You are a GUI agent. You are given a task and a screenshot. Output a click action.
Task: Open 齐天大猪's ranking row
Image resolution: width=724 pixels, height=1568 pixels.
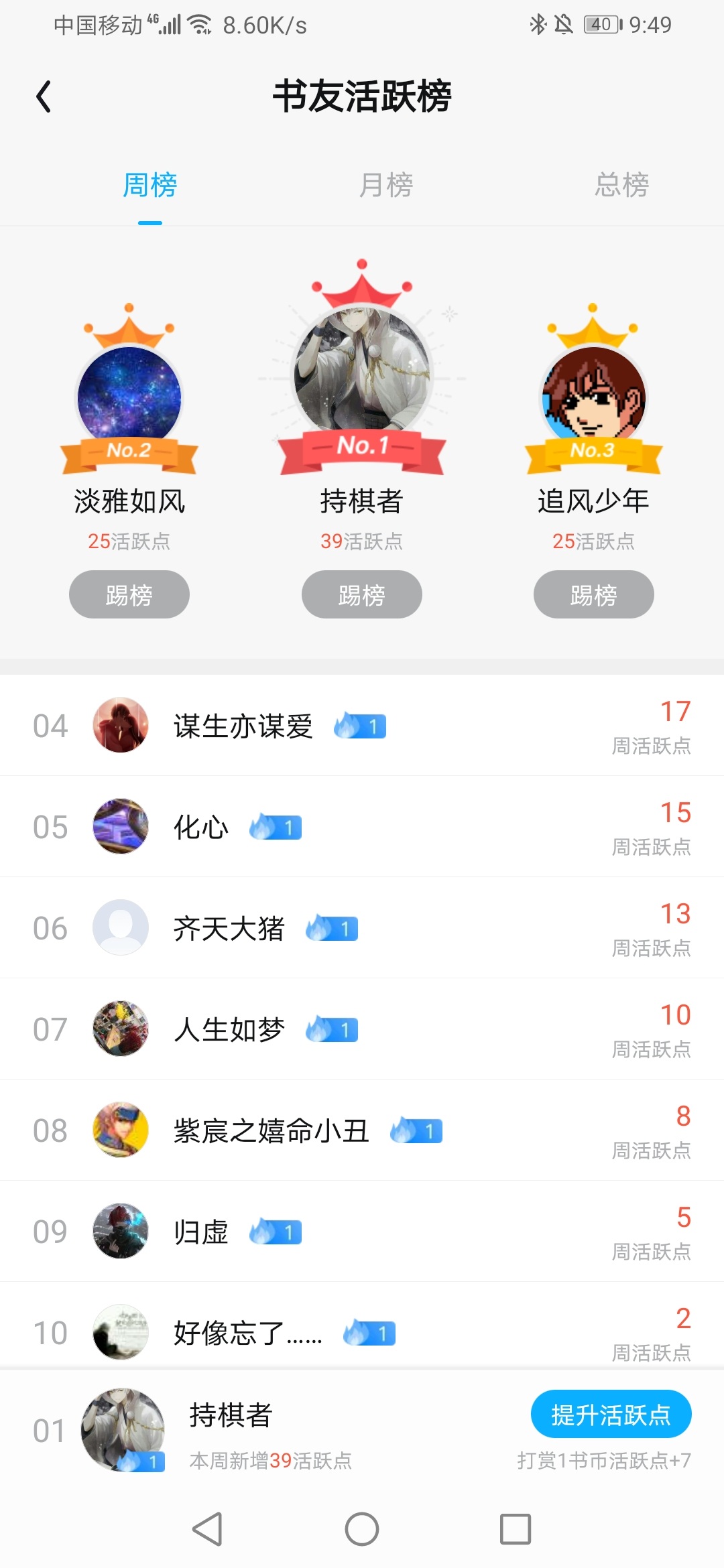click(362, 928)
